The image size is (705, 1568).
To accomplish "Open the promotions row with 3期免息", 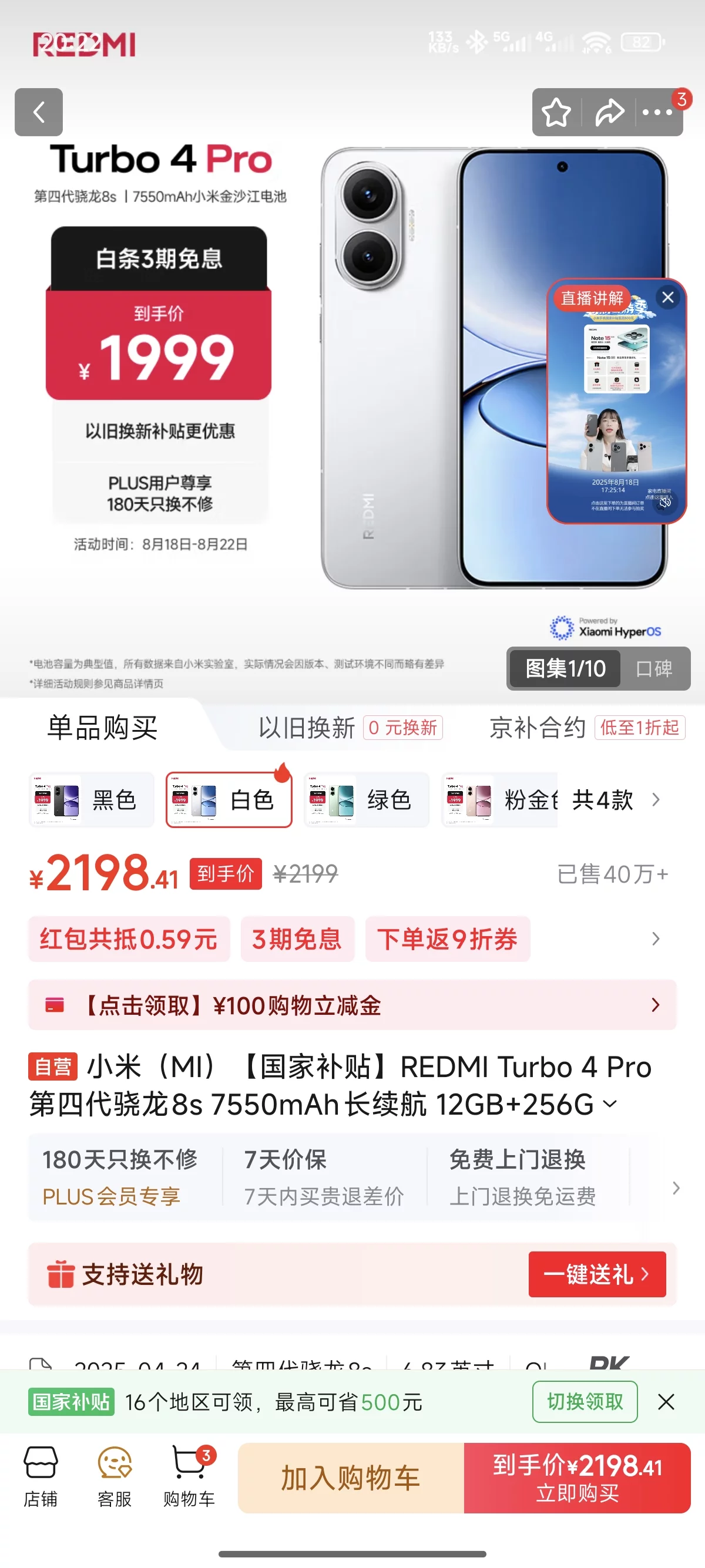I will pyautogui.click(x=297, y=938).
